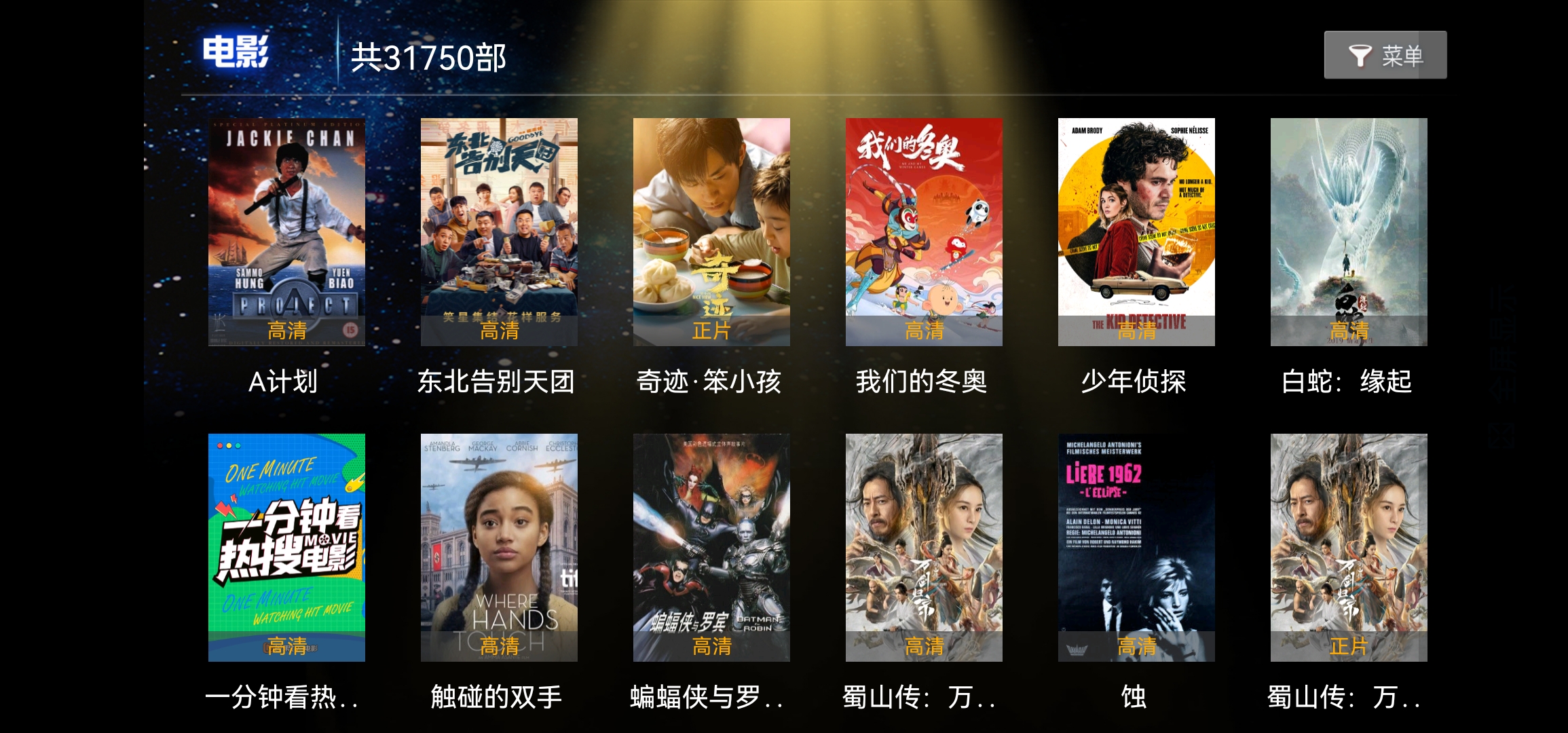
Task: Open the movie 白蛇：缘起
Action: tap(1349, 232)
